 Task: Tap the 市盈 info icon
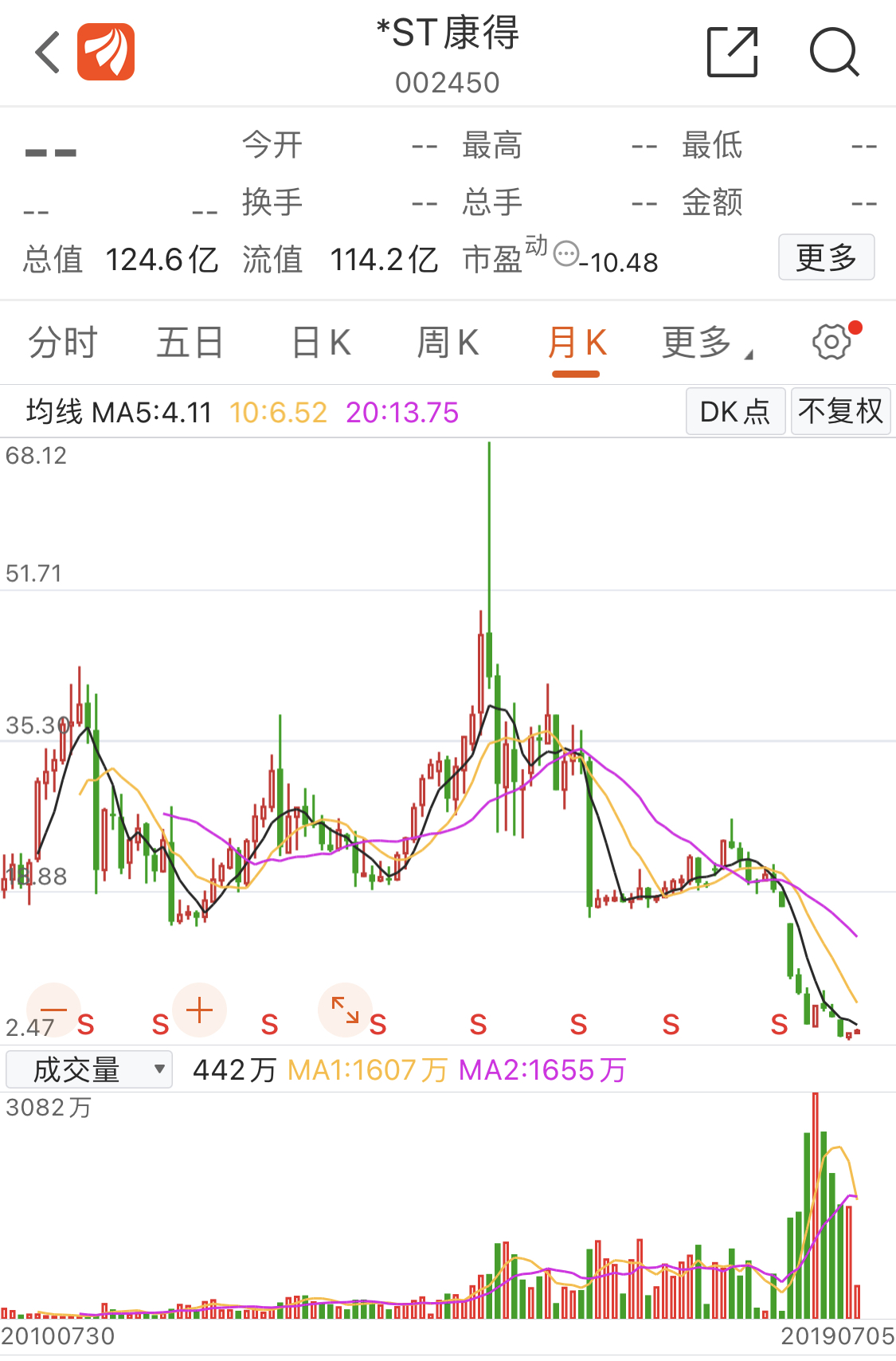tap(565, 254)
